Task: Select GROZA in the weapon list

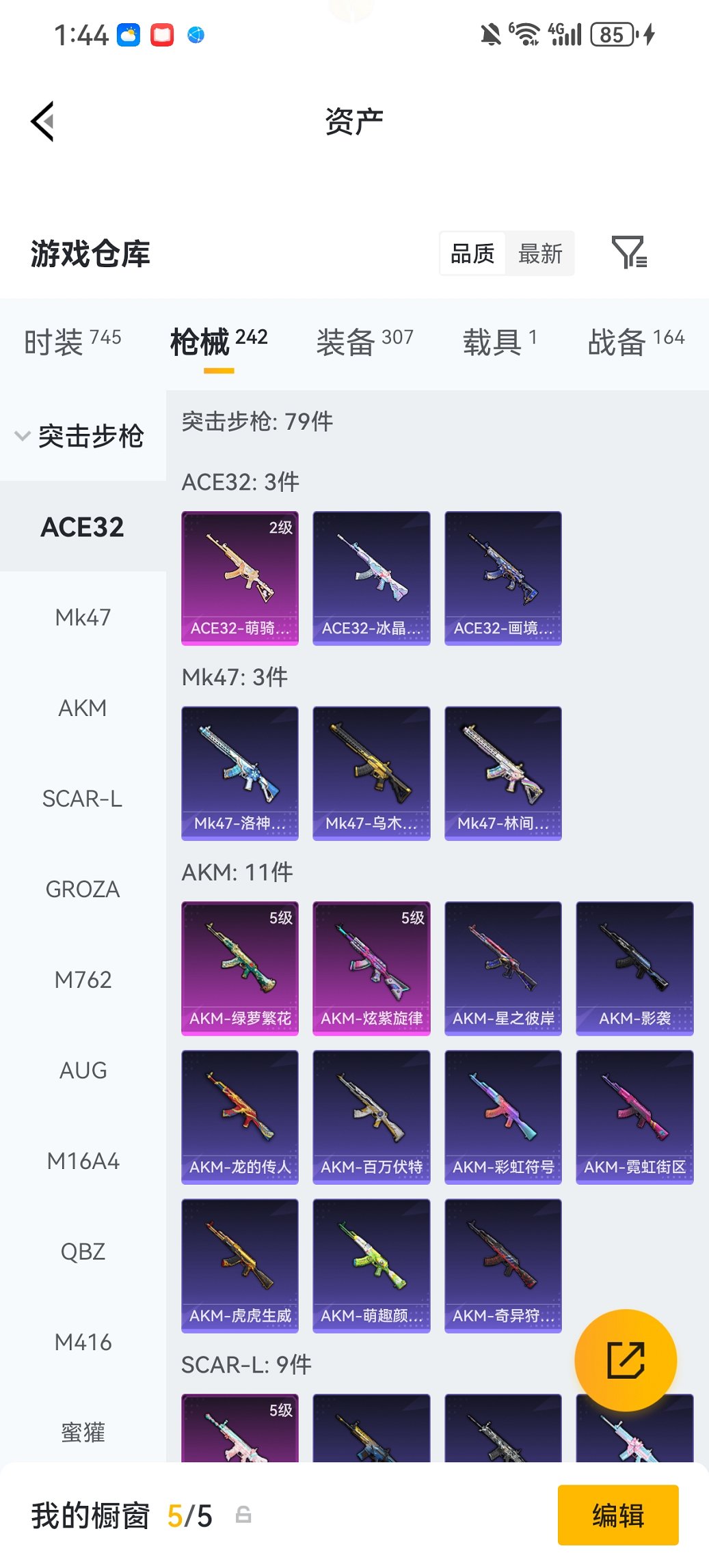Action: (x=83, y=890)
